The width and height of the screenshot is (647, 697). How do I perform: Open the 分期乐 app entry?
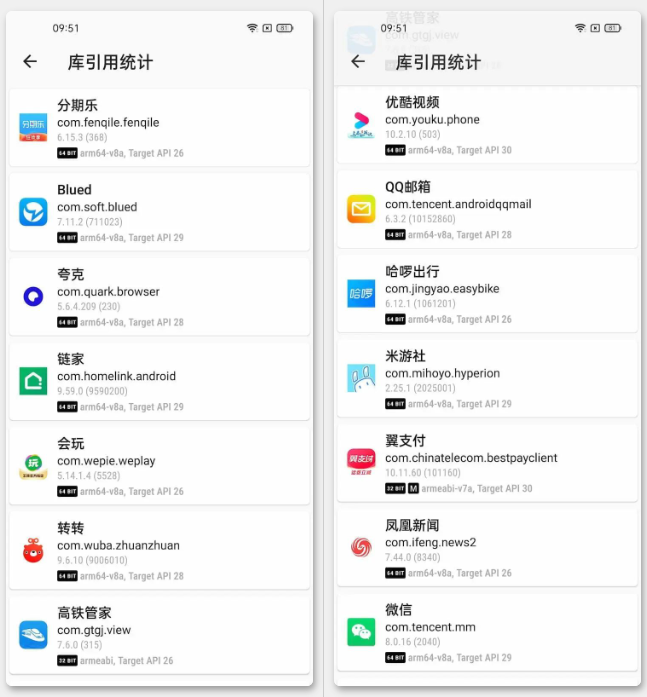[160, 128]
